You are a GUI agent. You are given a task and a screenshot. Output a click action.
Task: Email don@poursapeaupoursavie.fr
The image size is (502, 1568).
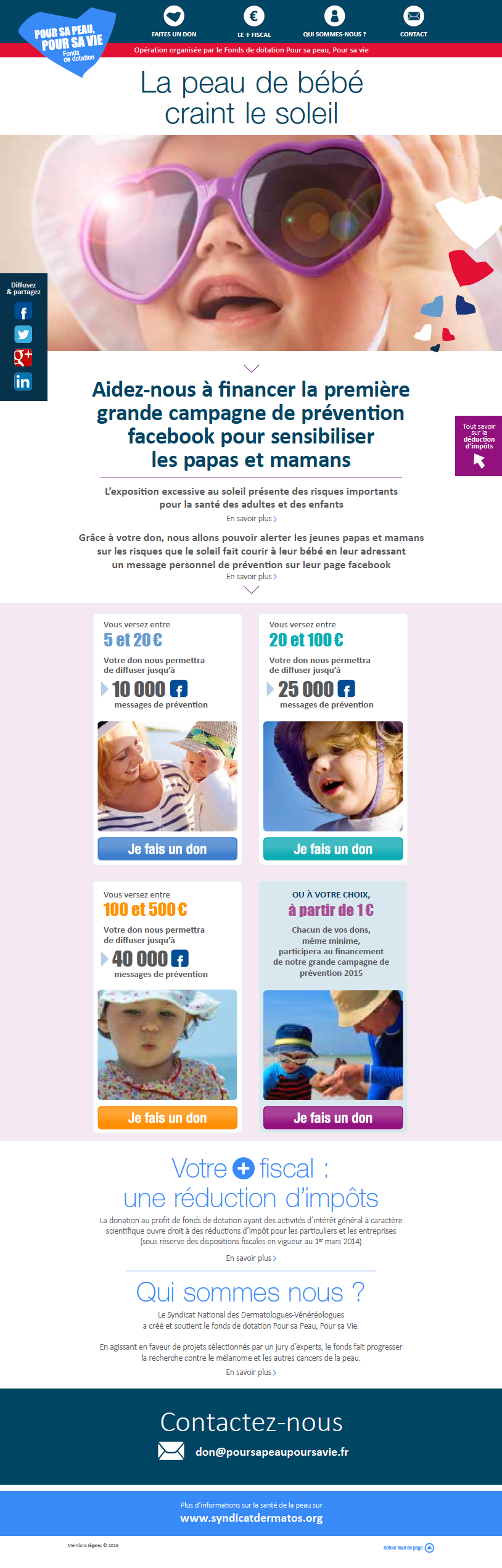(x=271, y=1451)
